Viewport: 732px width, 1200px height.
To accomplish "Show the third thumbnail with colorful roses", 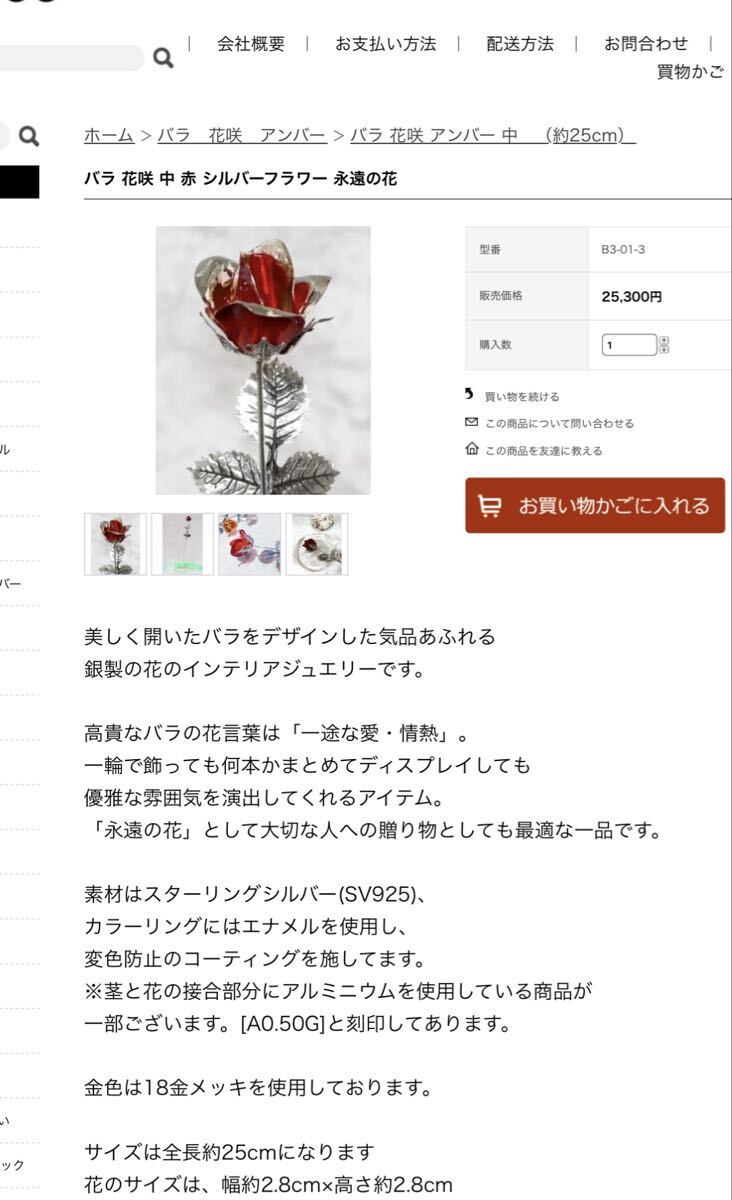I will [249, 544].
